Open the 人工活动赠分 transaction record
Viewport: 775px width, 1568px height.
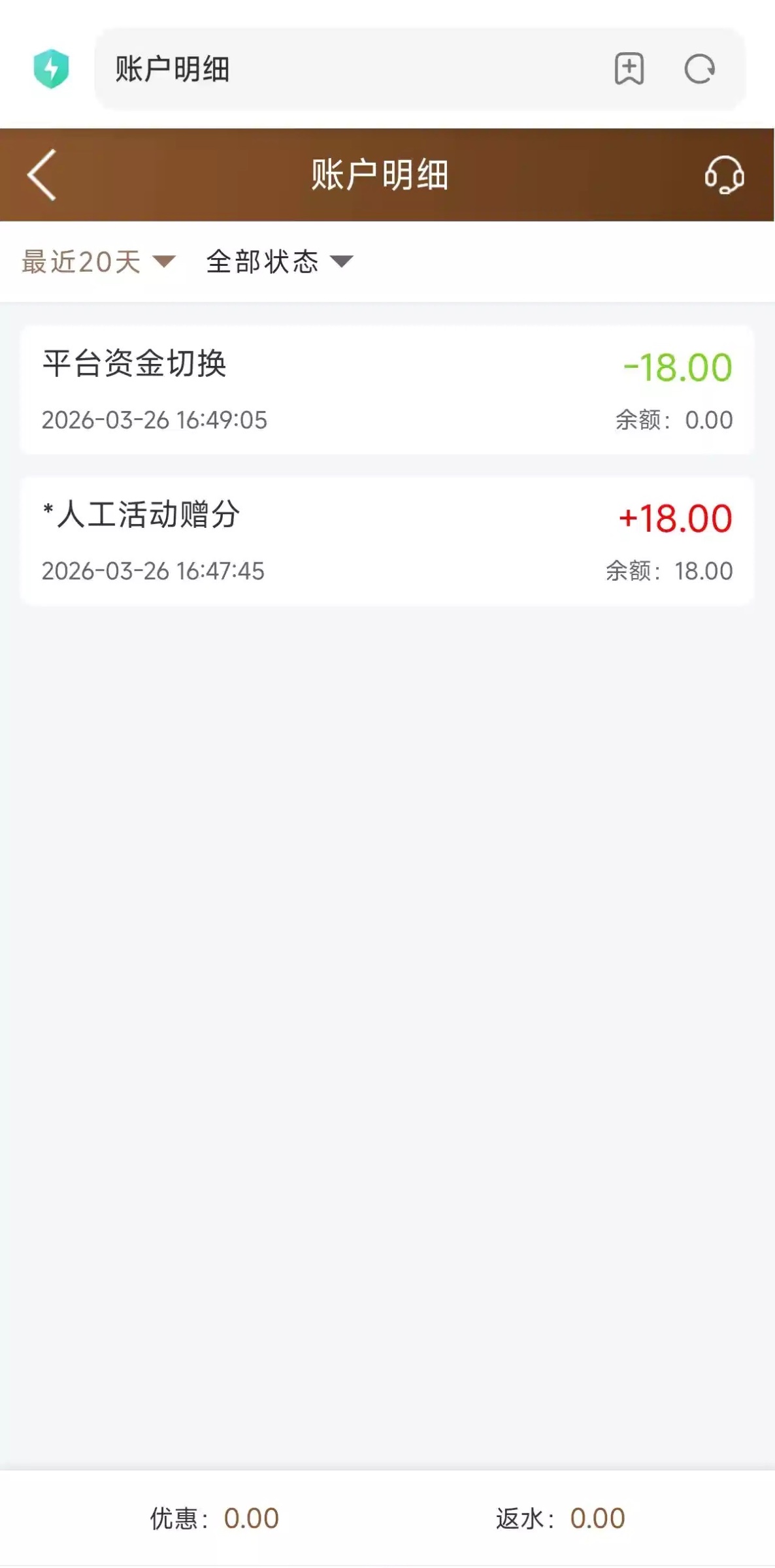tap(387, 541)
